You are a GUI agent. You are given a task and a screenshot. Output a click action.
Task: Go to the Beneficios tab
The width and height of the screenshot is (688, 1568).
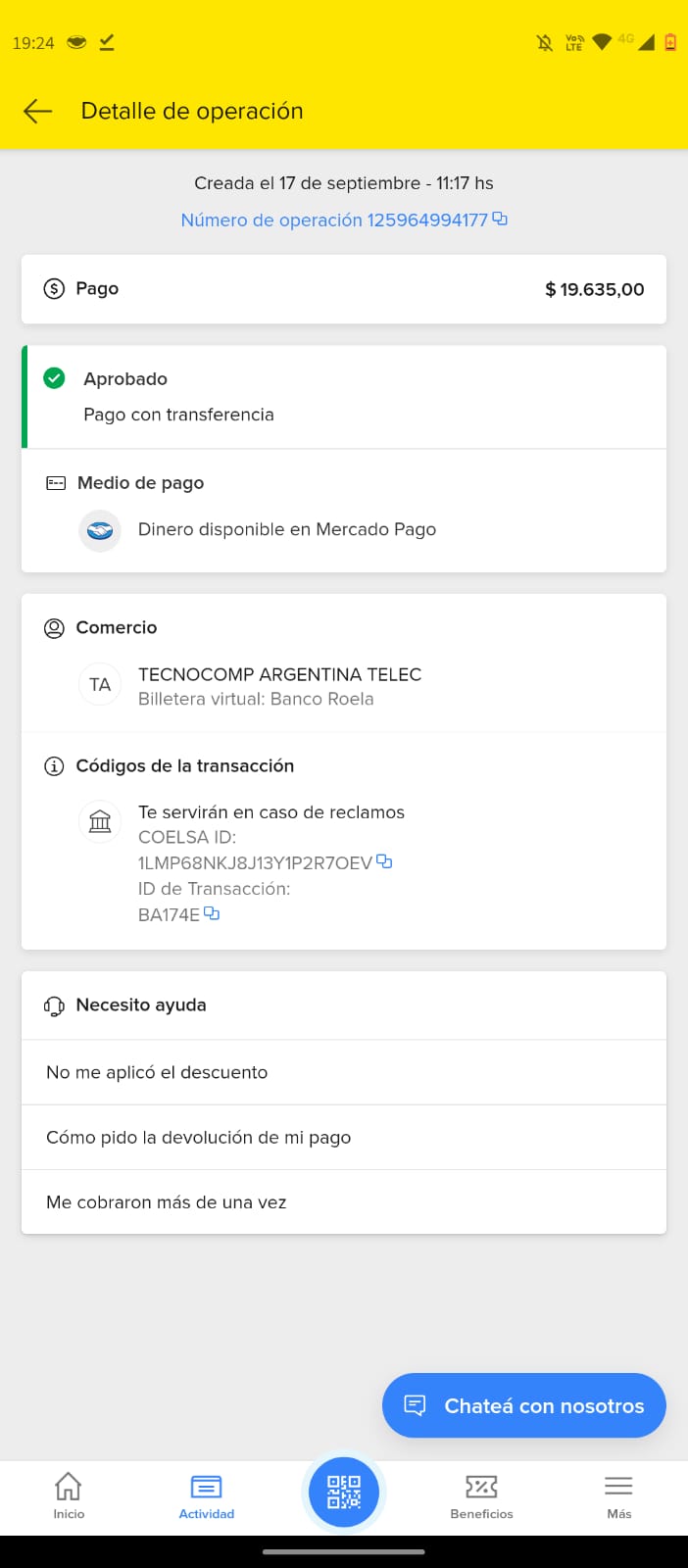481,1495
